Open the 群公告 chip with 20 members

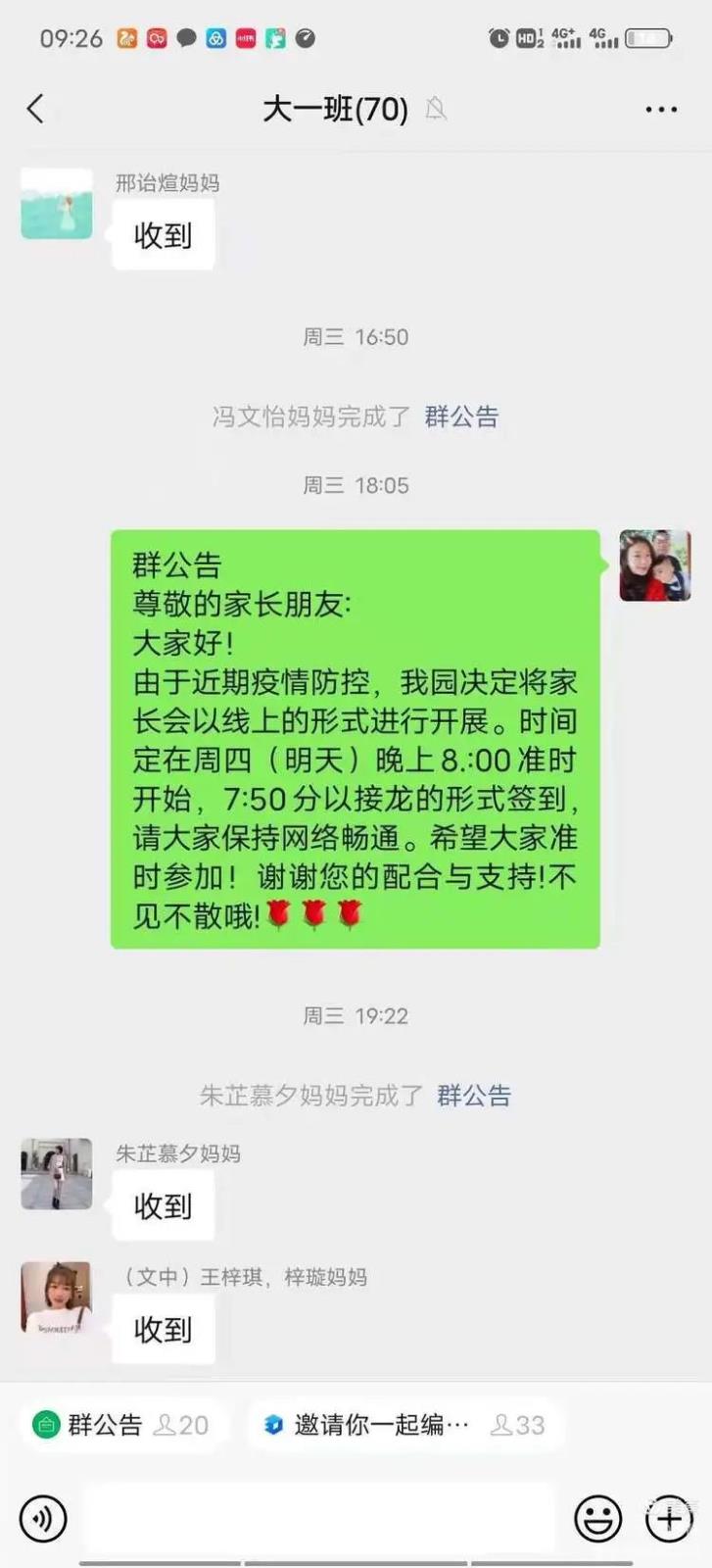tap(121, 1425)
